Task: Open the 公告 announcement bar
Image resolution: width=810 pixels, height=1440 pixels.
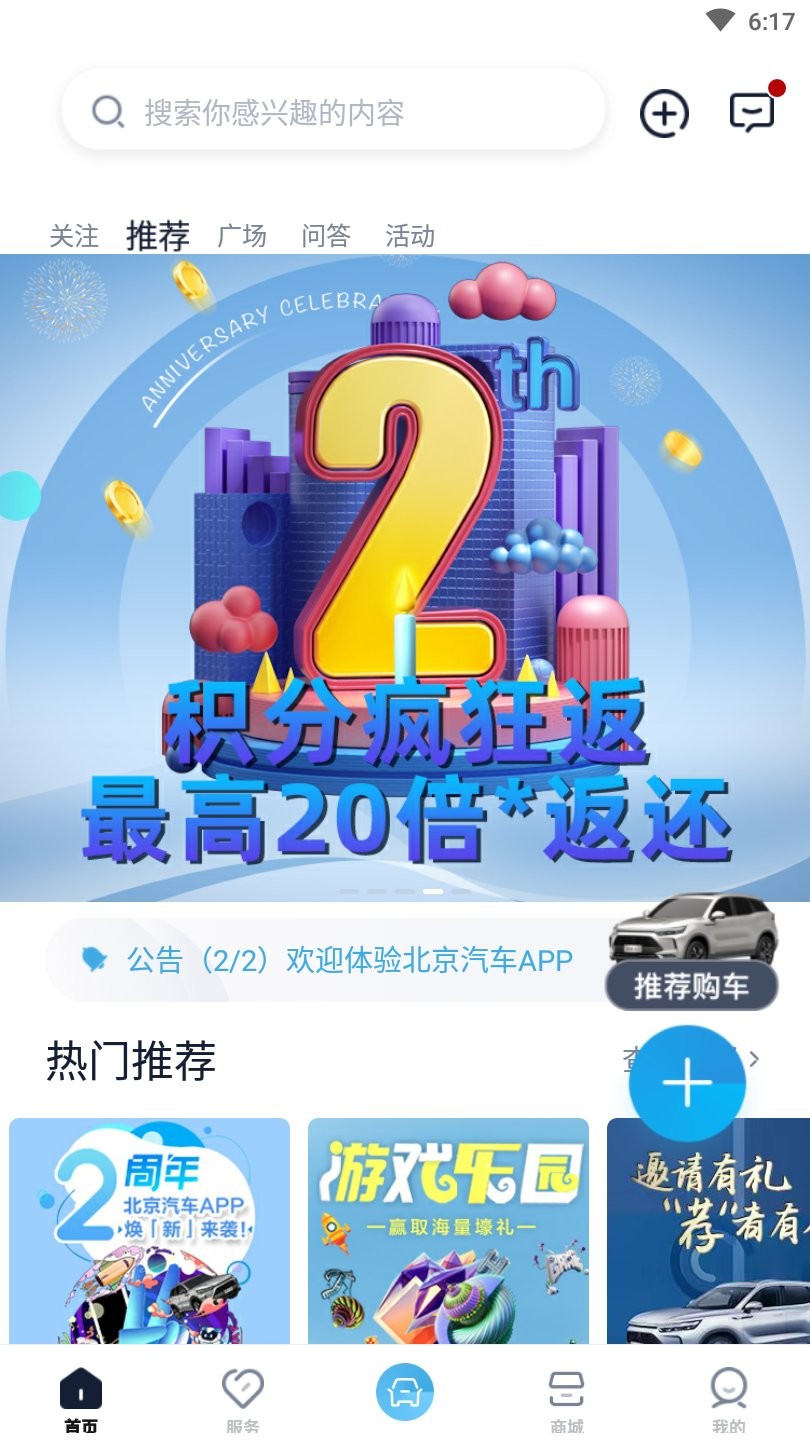Action: tap(330, 960)
